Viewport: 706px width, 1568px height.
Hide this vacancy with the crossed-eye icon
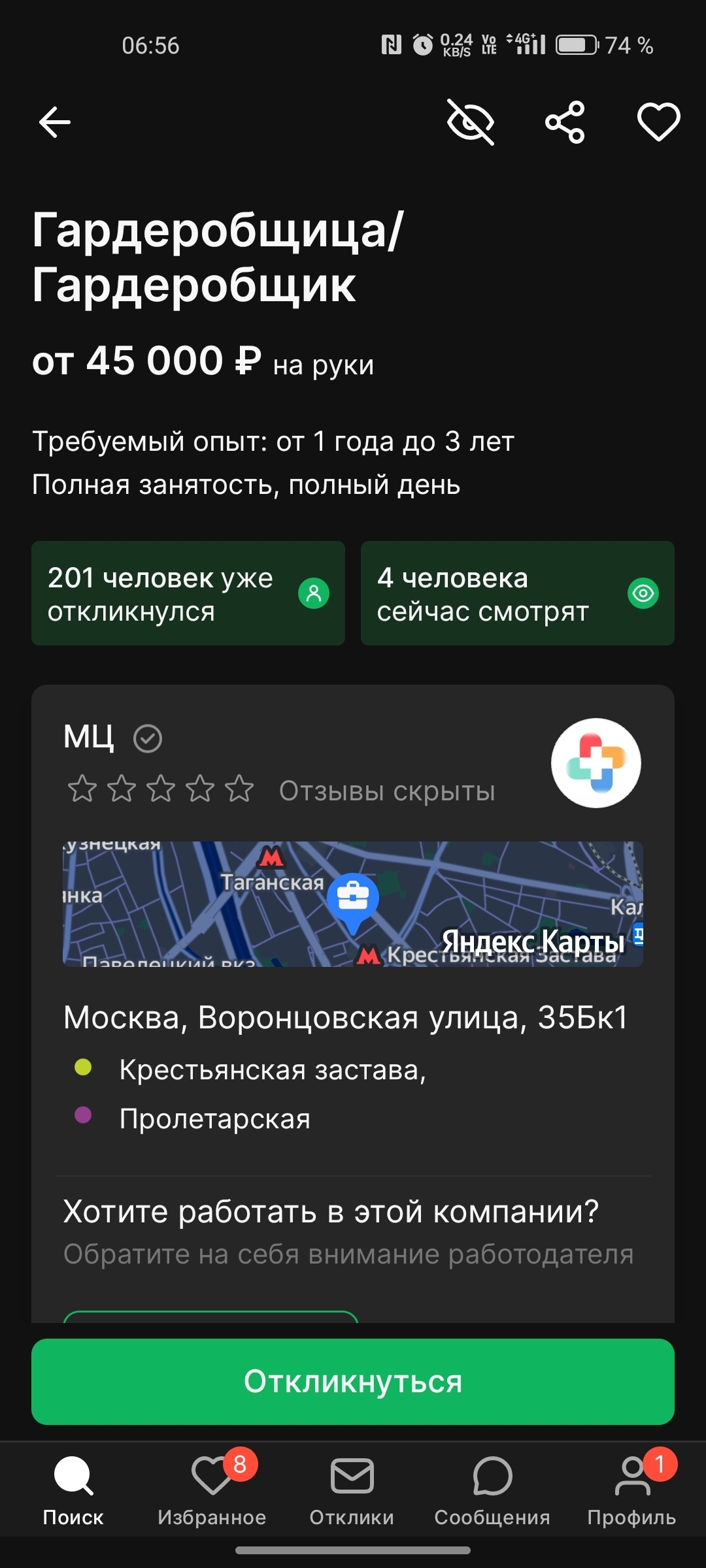[471, 122]
